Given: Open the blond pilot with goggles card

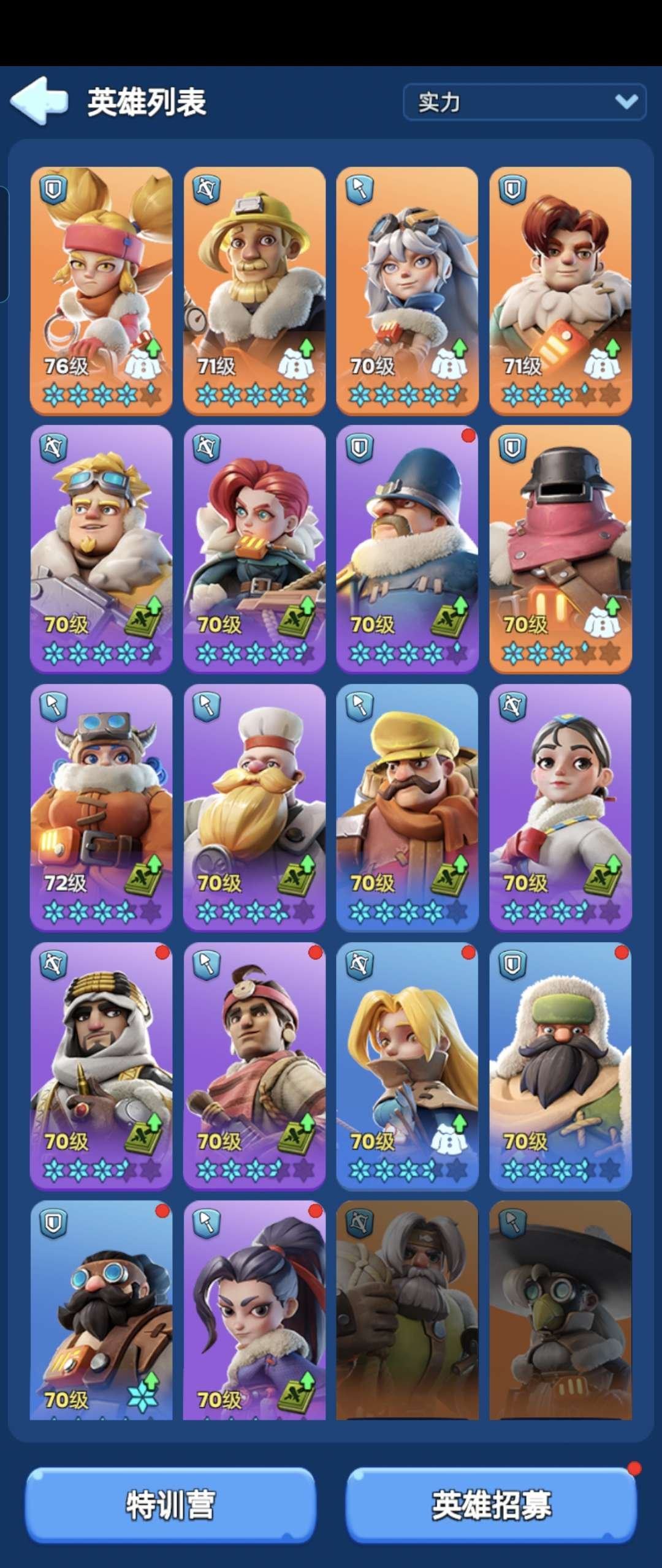Looking at the screenshot, I should [101, 549].
